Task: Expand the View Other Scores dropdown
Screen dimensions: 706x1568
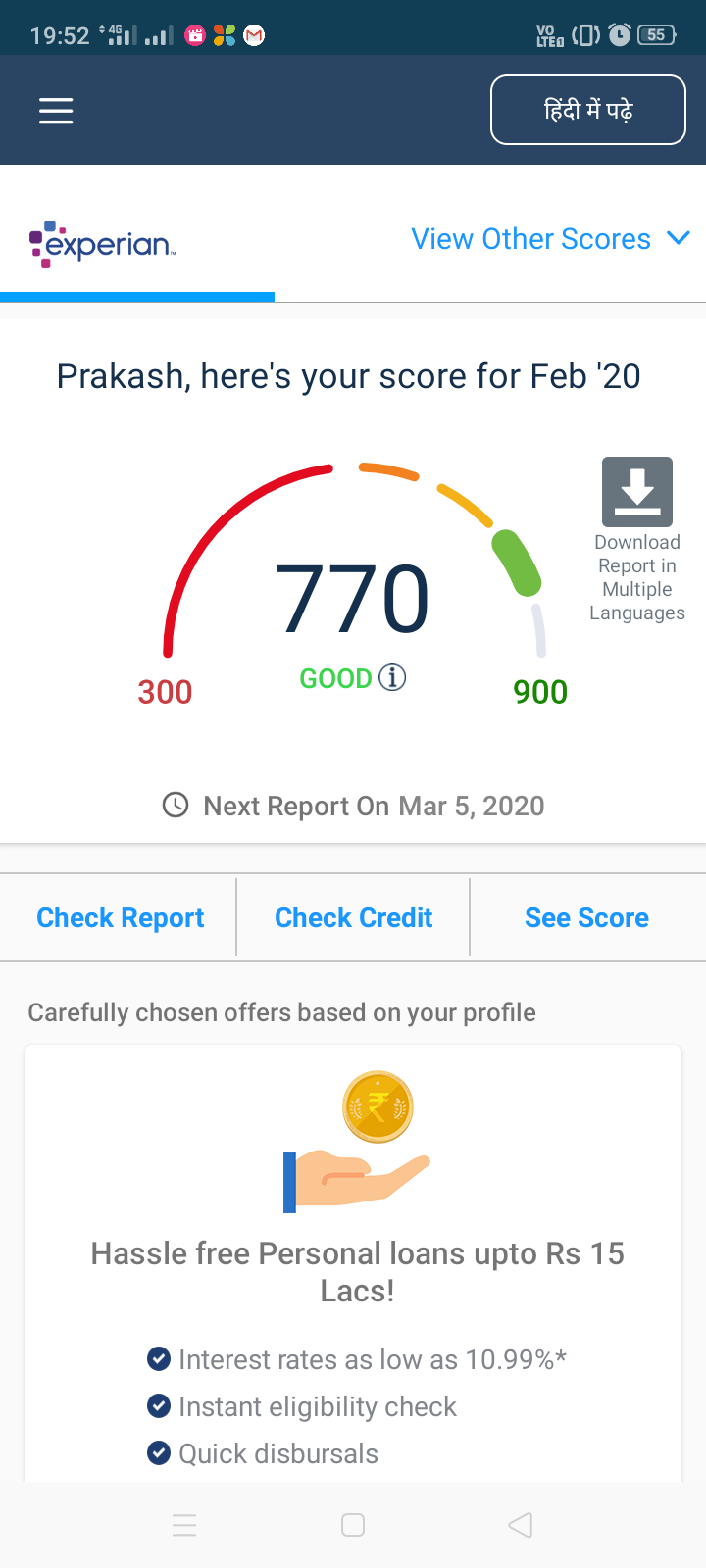Action: pyautogui.click(x=551, y=239)
